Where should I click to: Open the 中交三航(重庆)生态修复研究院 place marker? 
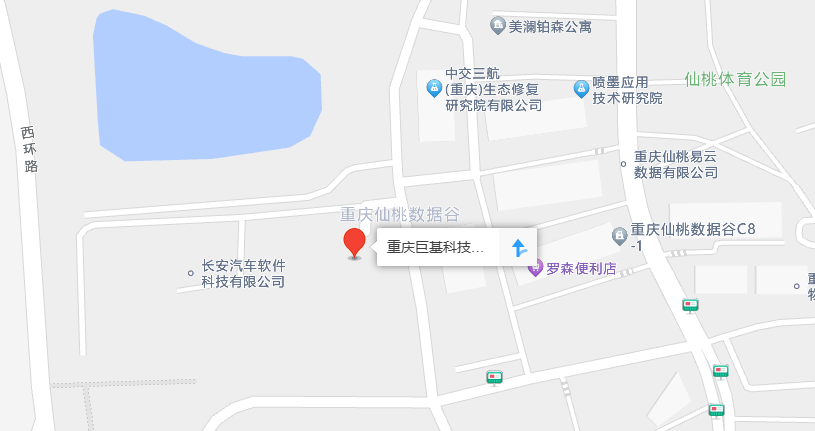coord(434,89)
